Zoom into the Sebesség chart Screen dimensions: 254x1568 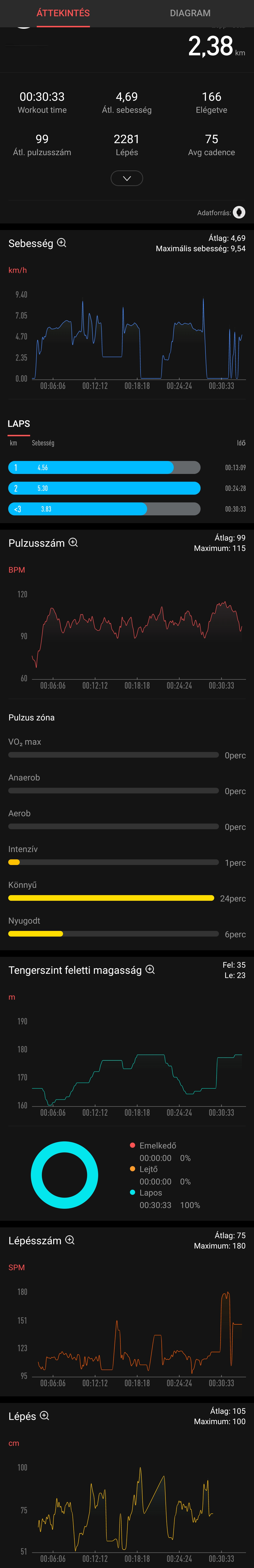[x=61, y=243]
